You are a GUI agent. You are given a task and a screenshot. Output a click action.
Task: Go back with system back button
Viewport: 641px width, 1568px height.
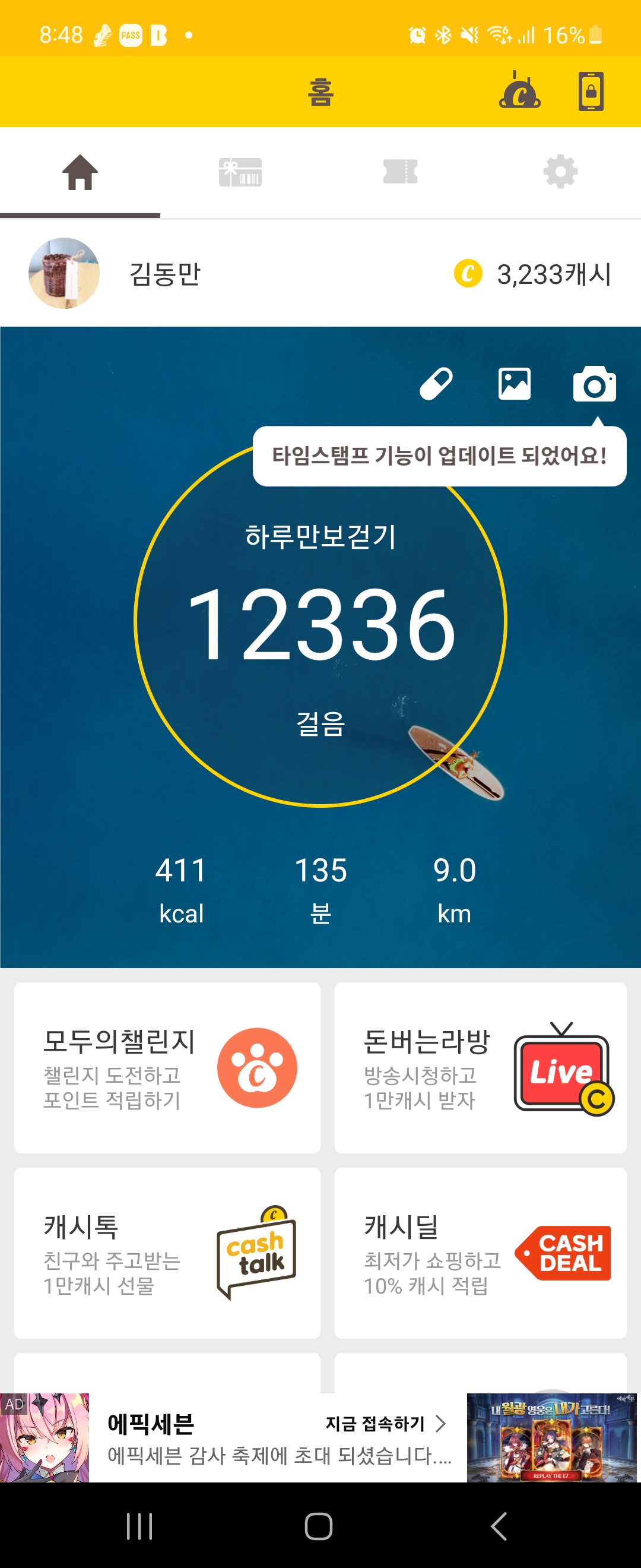click(499, 1526)
